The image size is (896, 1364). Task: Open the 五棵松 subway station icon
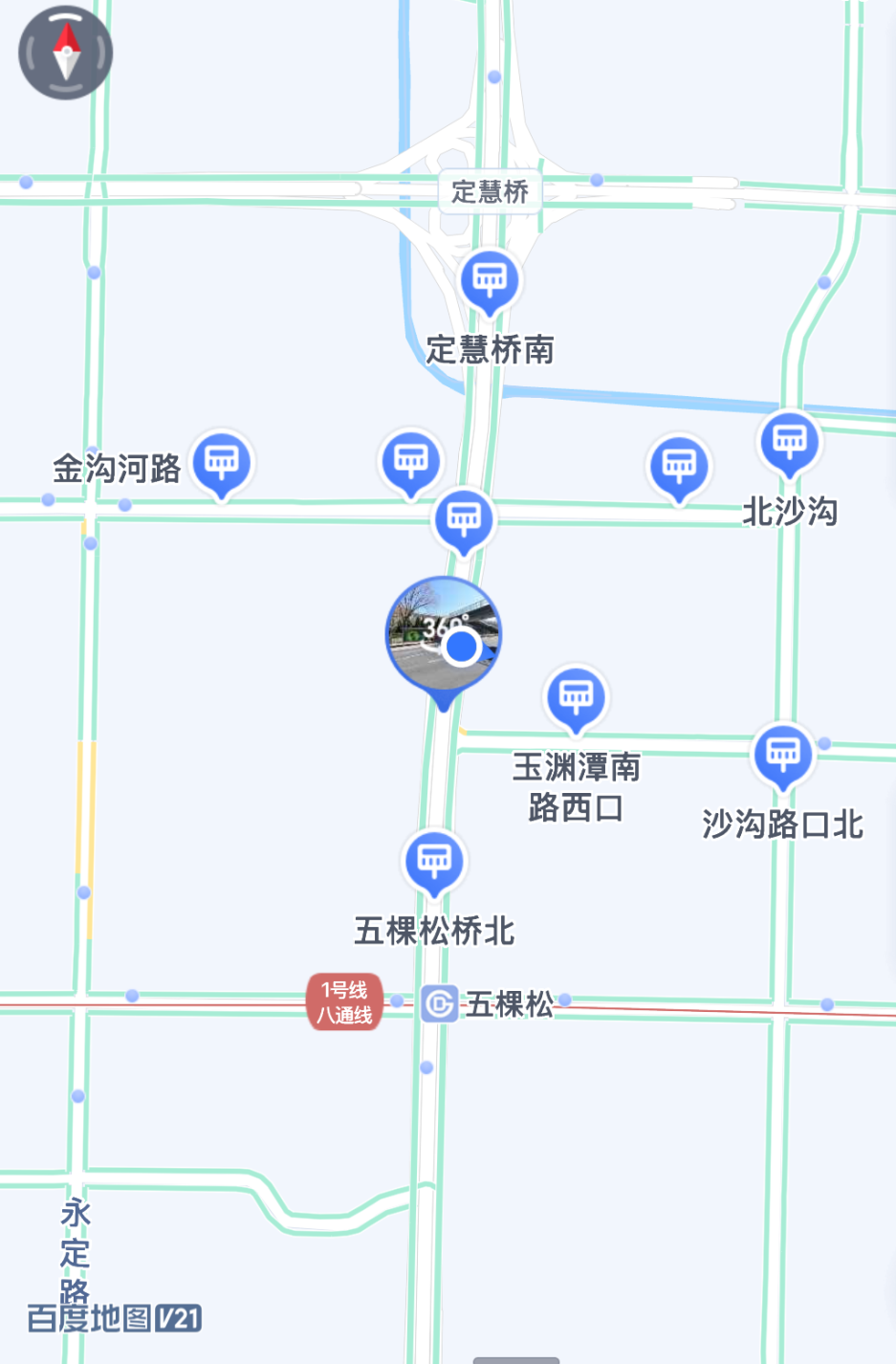click(x=440, y=1001)
